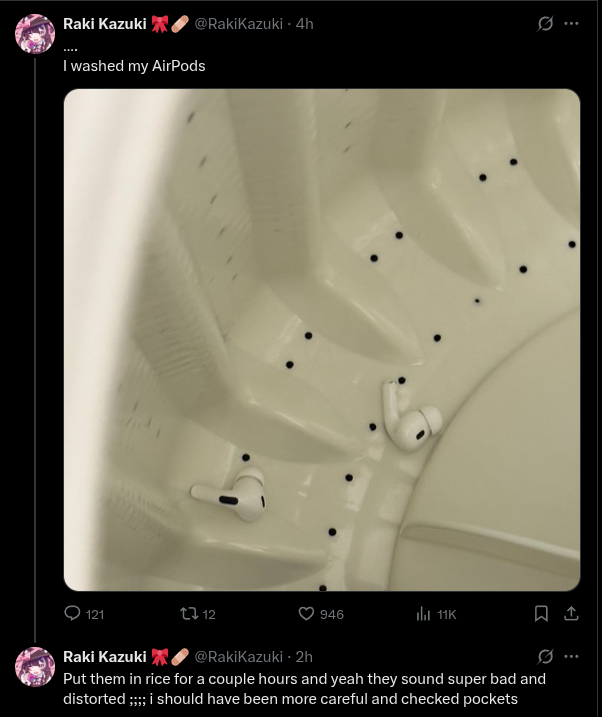Tap the Grok icon on the 4h post
602x717 pixels.
[x=546, y=23]
